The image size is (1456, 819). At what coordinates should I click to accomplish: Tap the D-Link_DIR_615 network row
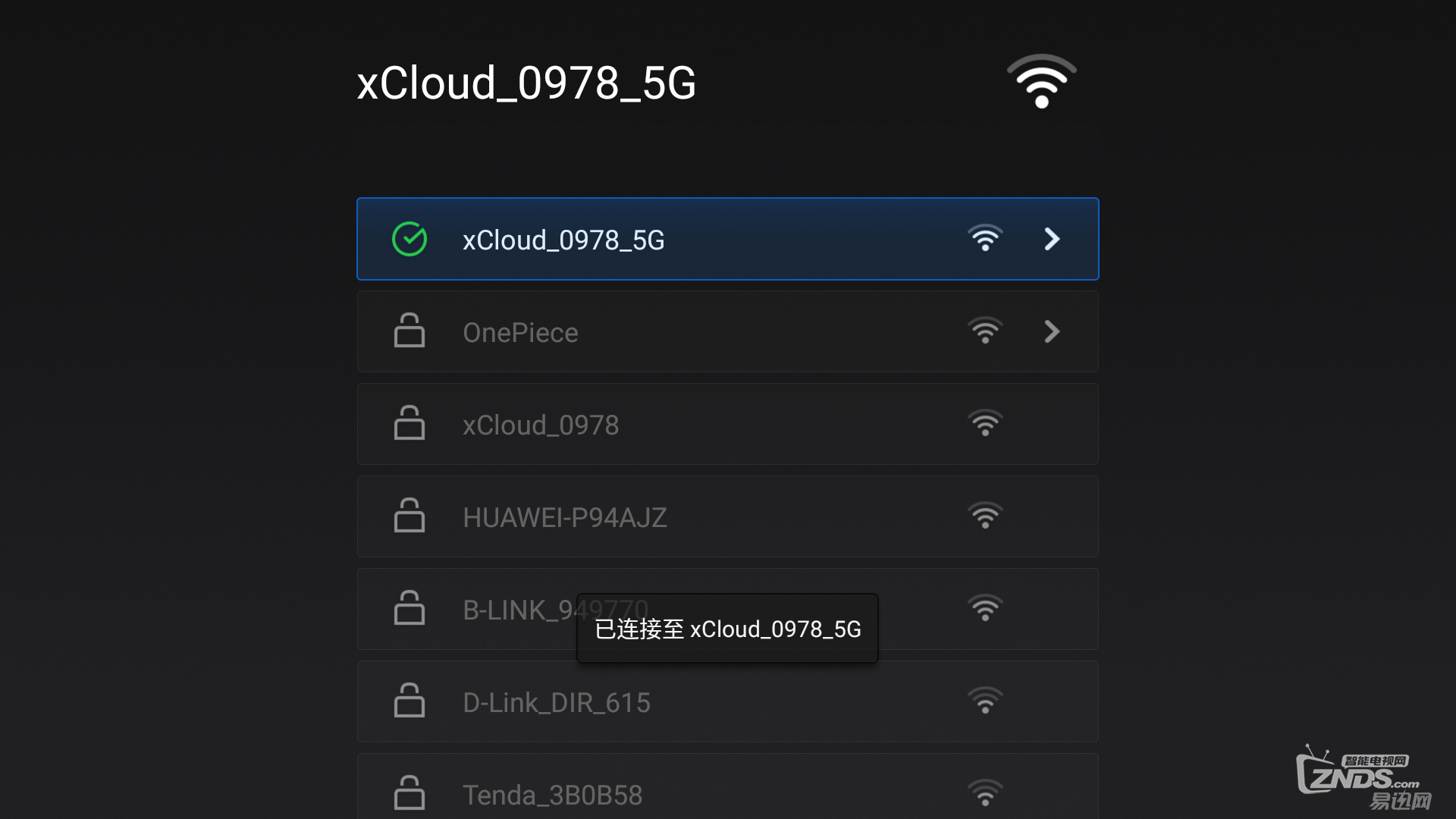[726, 702]
